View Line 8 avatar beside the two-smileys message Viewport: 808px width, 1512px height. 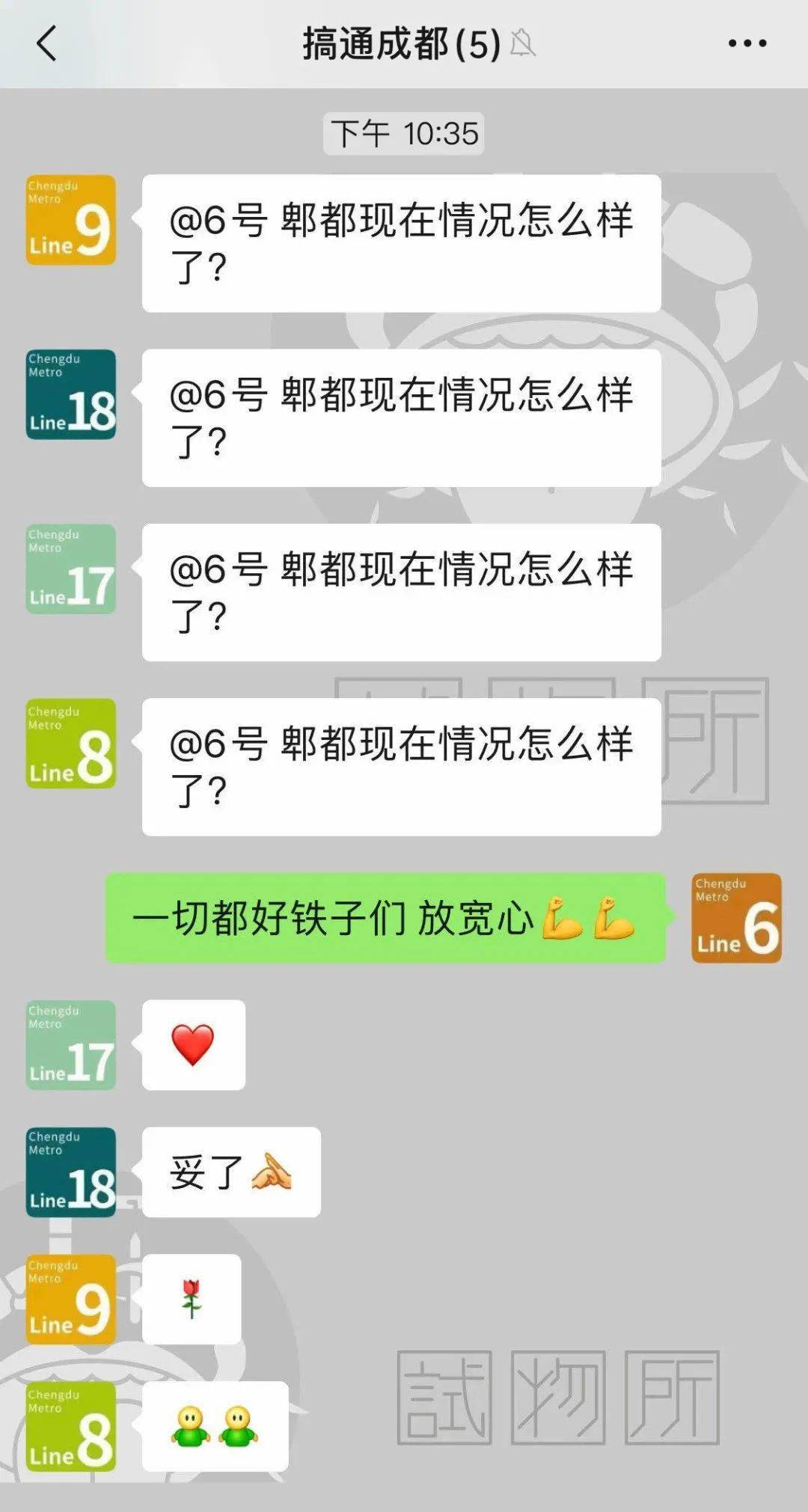tap(71, 1427)
